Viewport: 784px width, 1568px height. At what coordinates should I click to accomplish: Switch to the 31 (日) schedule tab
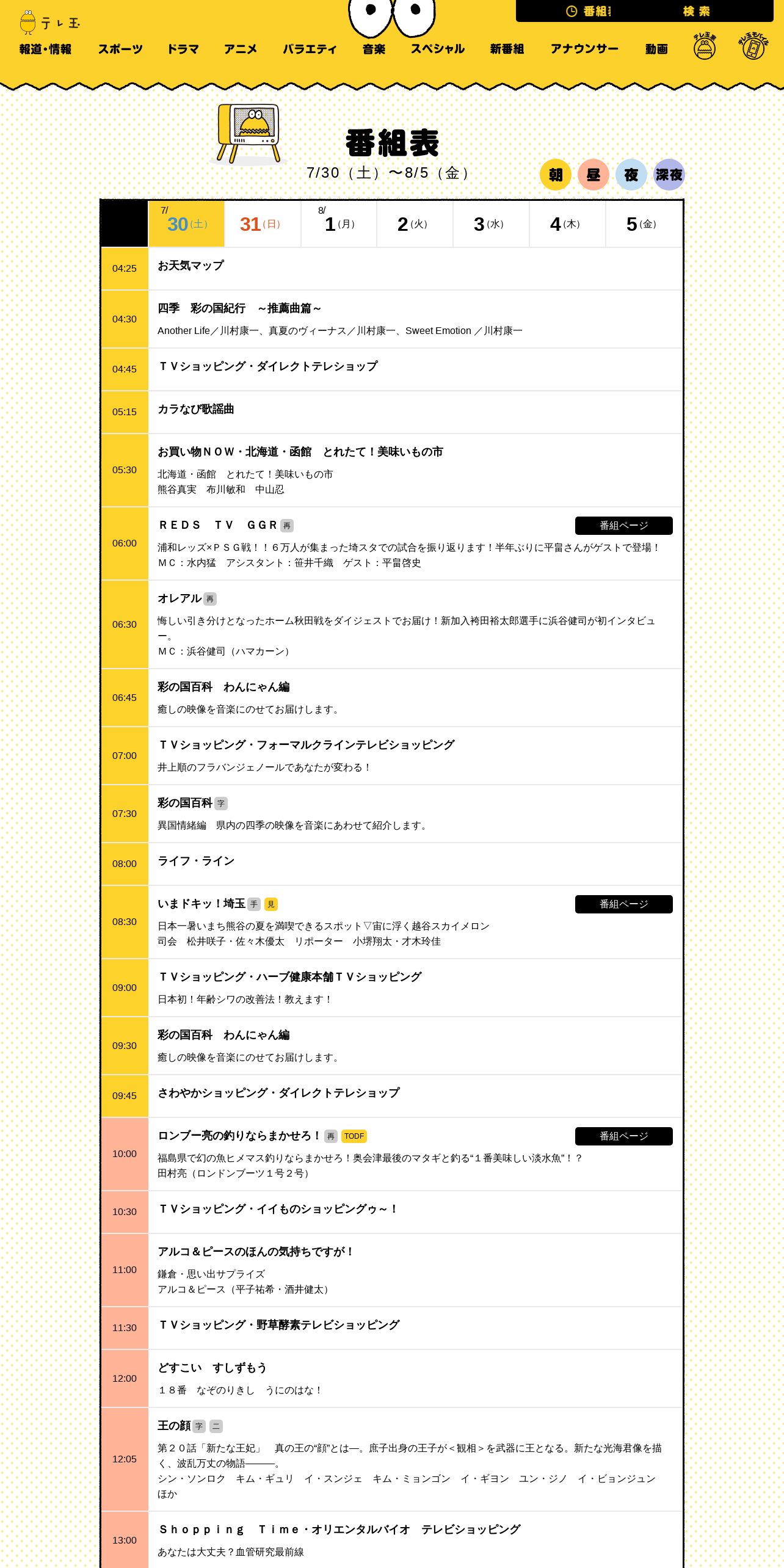coord(263,224)
